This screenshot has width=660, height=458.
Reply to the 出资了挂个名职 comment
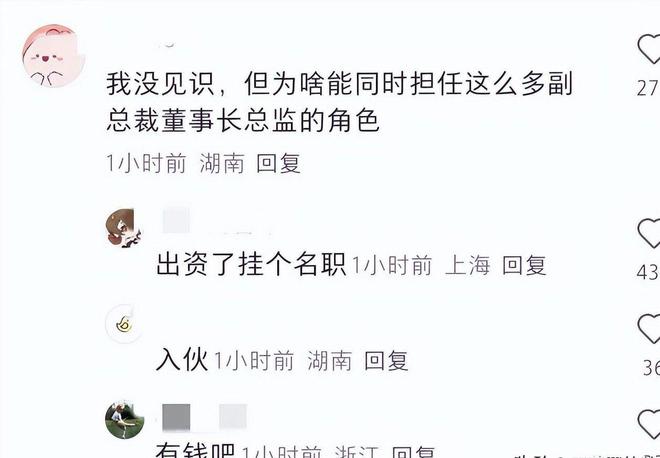coord(524,265)
